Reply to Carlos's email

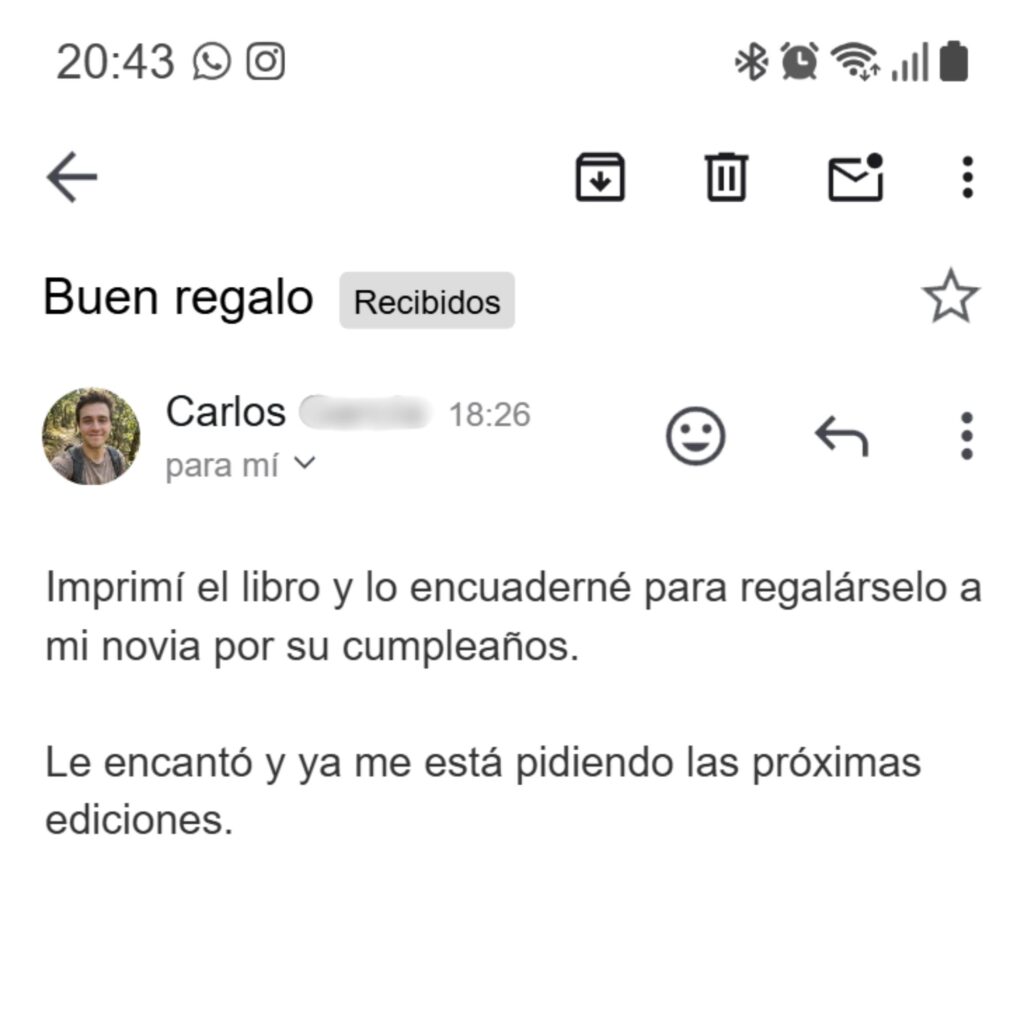tap(841, 436)
